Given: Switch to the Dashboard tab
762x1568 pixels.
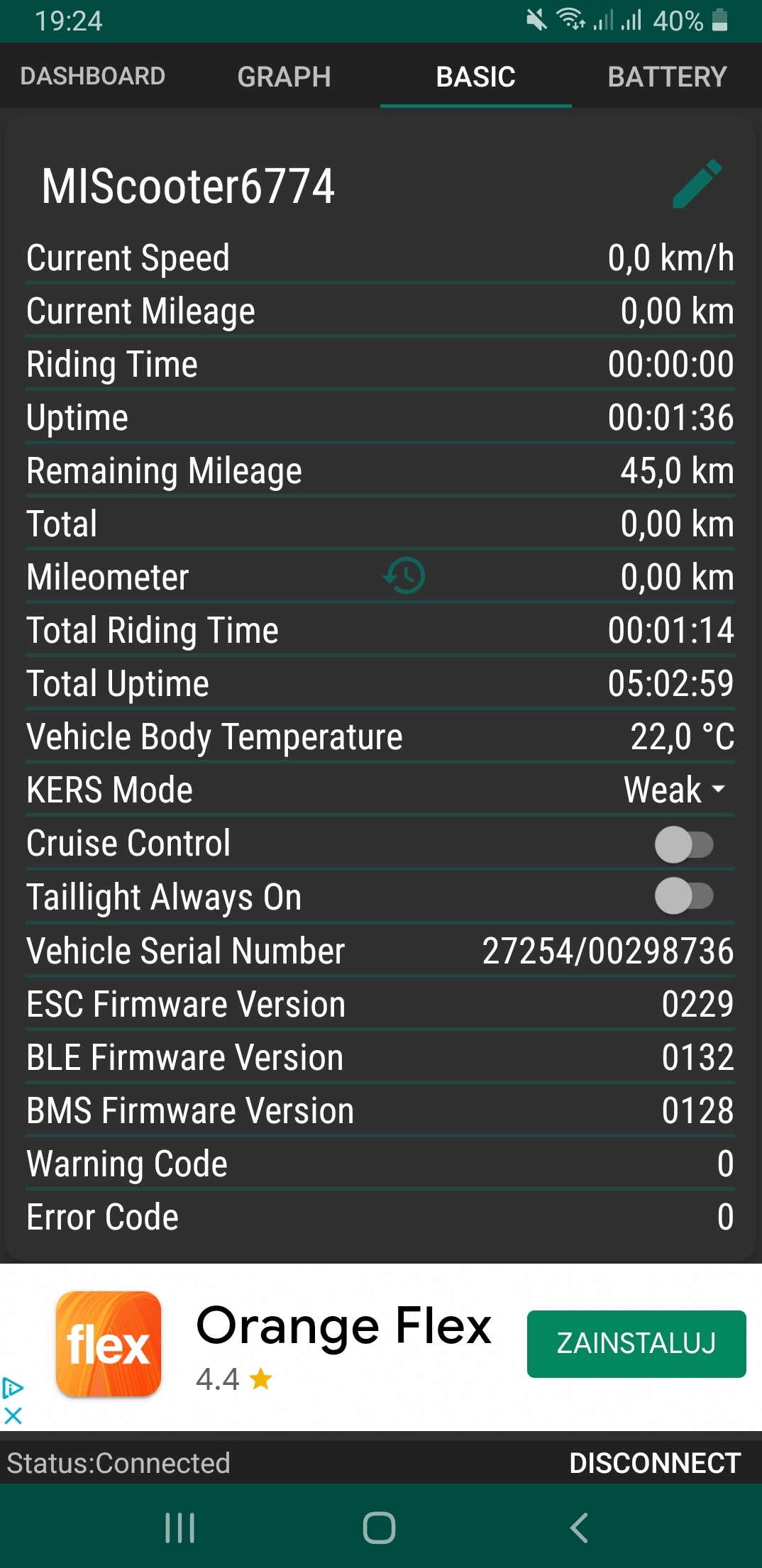Looking at the screenshot, I should coord(93,77).
